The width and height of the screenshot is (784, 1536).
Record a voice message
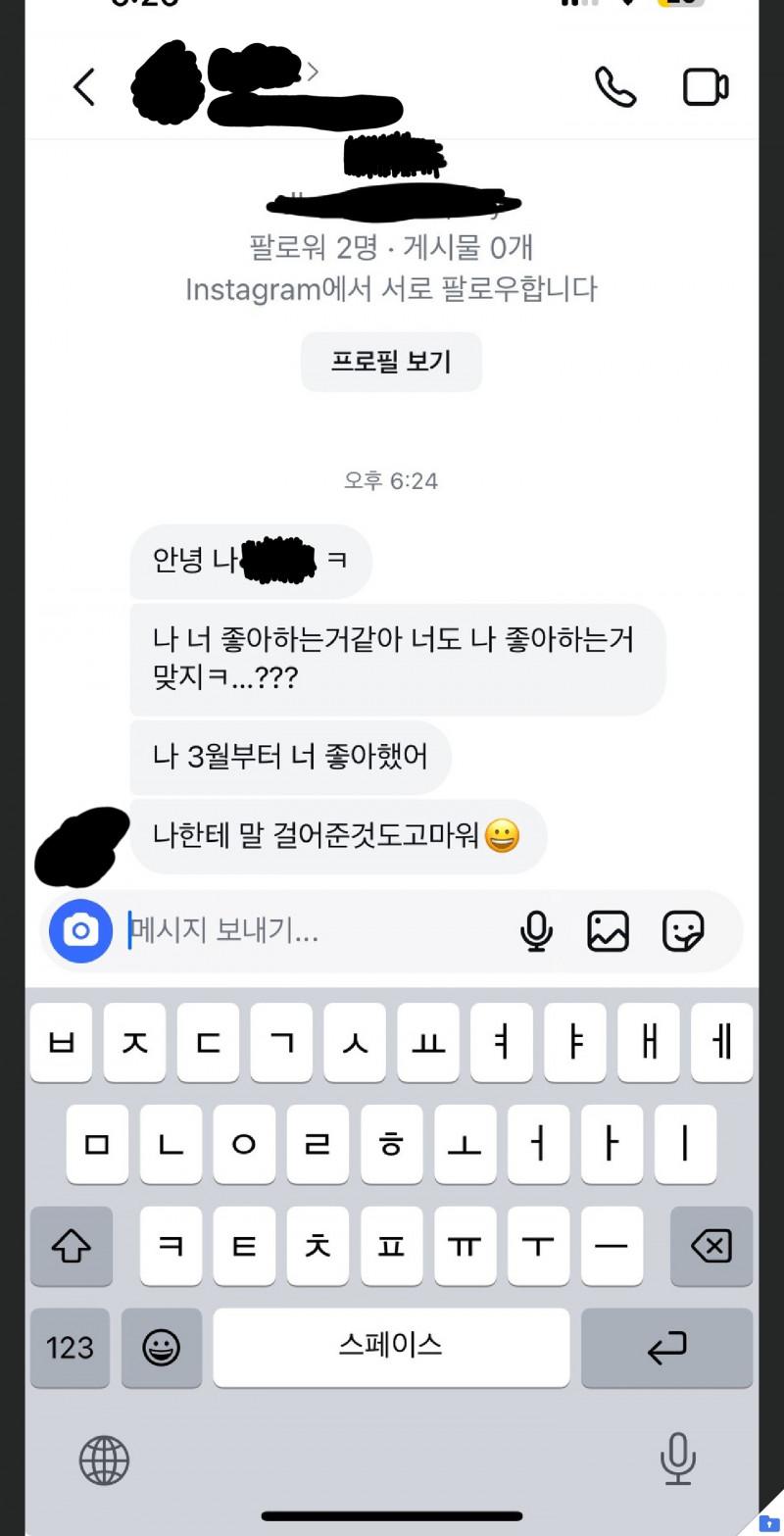point(535,930)
